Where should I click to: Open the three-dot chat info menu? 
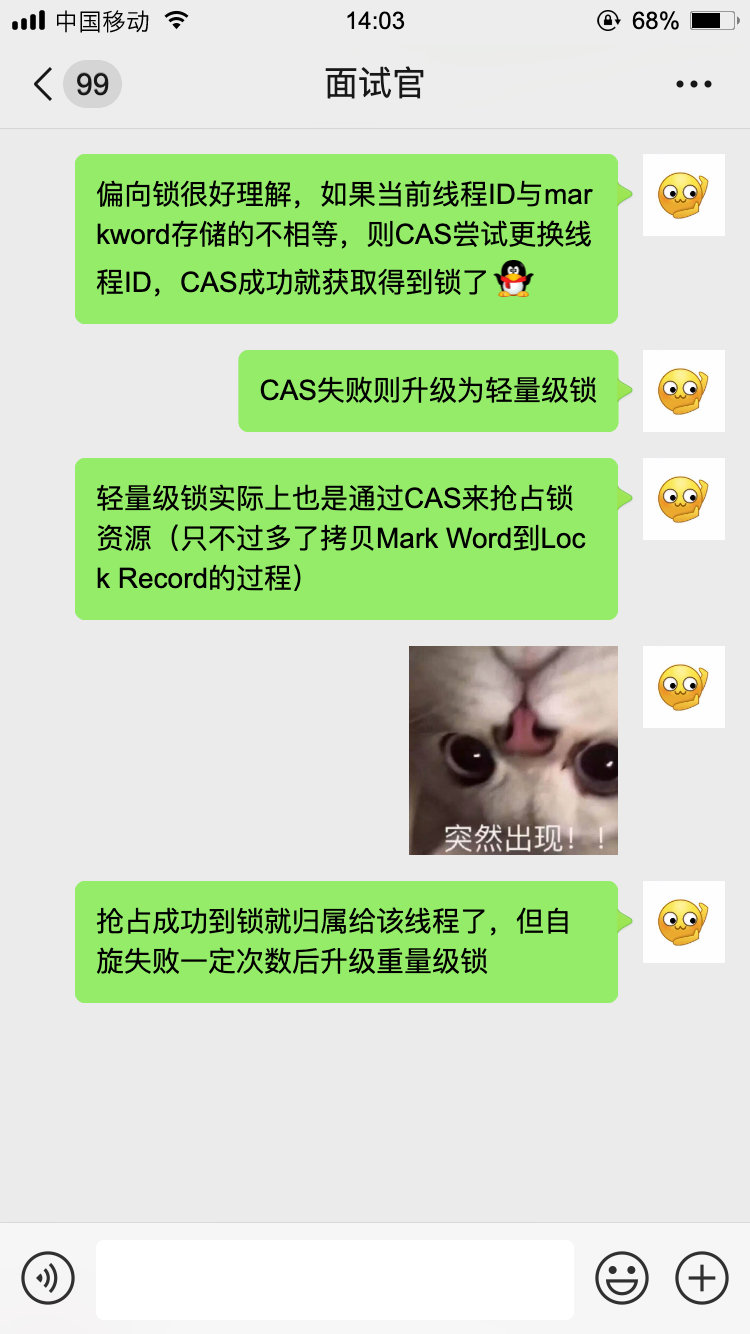pyautogui.click(x=693, y=84)
